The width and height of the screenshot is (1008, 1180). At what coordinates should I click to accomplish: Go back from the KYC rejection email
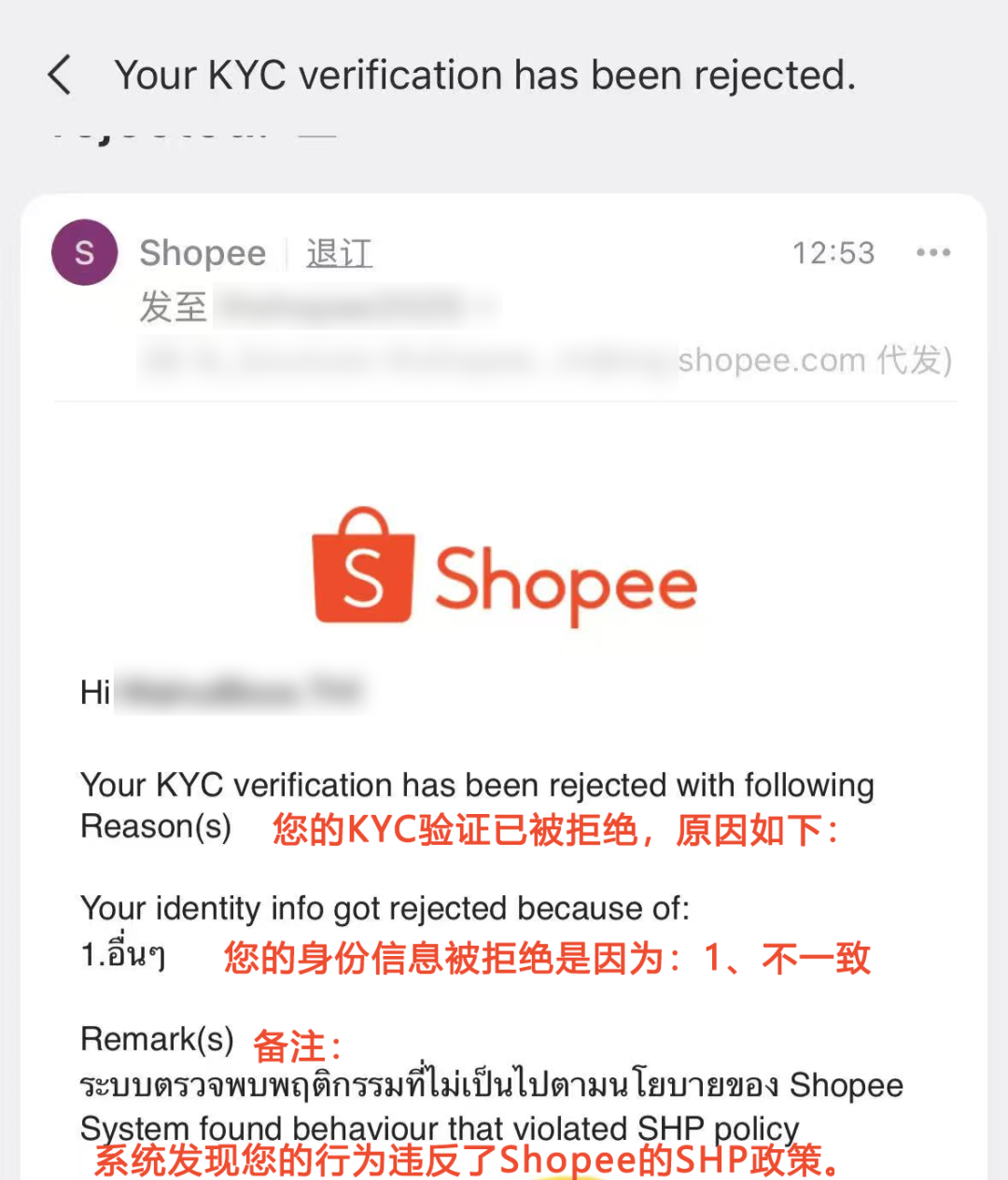pyautogui.click(x=60, y=75)
